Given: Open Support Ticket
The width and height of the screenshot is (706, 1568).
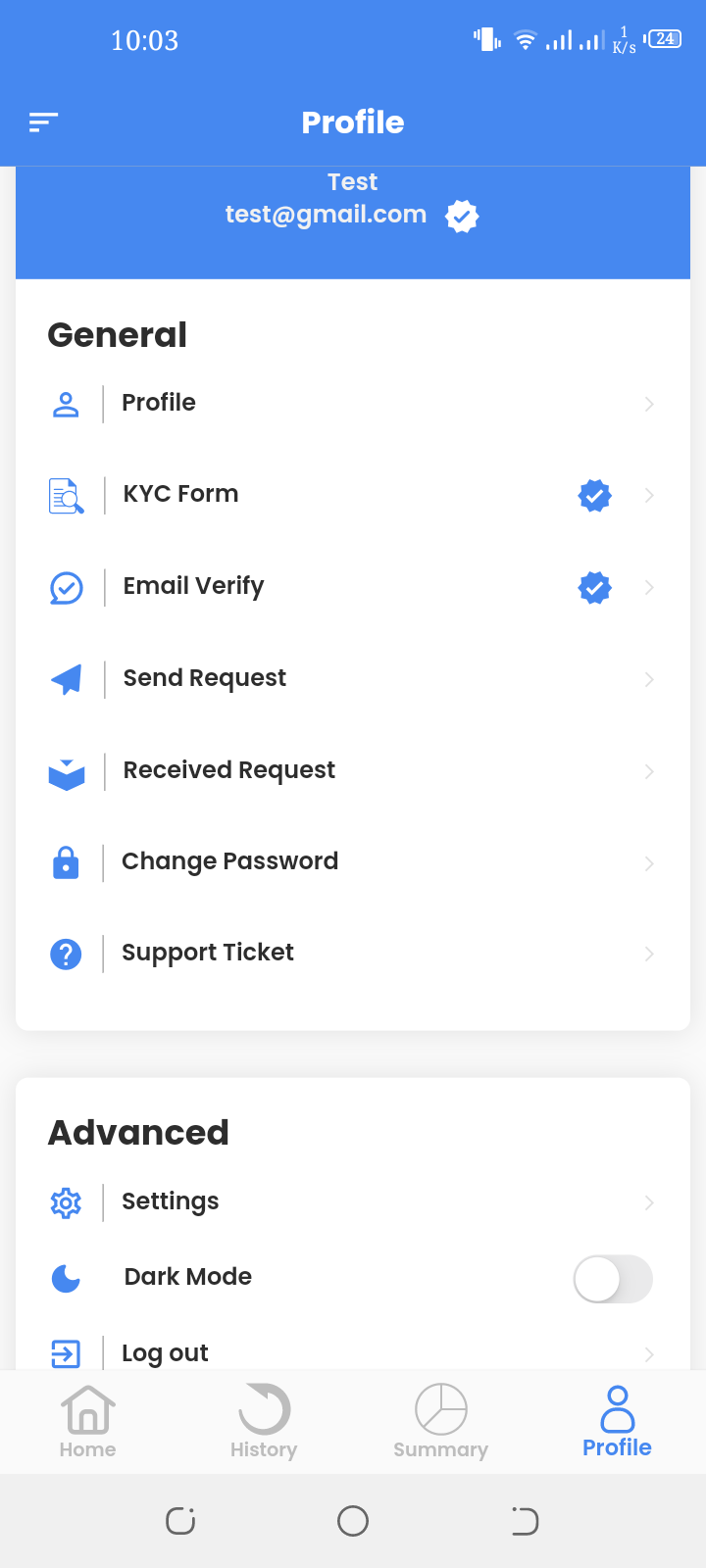Looking at the screenshot, I should [353, 954].
